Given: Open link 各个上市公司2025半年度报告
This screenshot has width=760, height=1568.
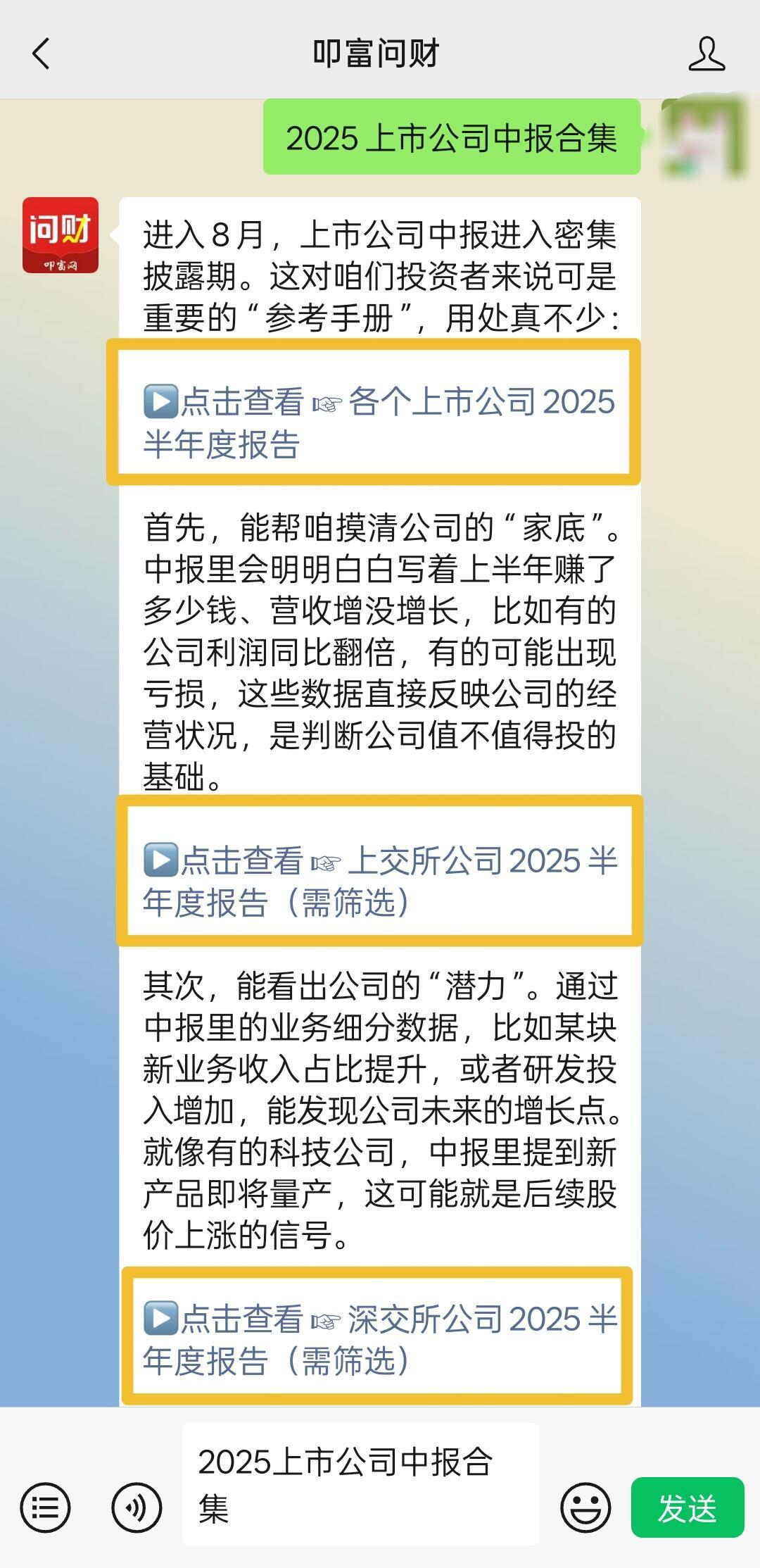Looking at the screenshot, I should pos(379,422).
